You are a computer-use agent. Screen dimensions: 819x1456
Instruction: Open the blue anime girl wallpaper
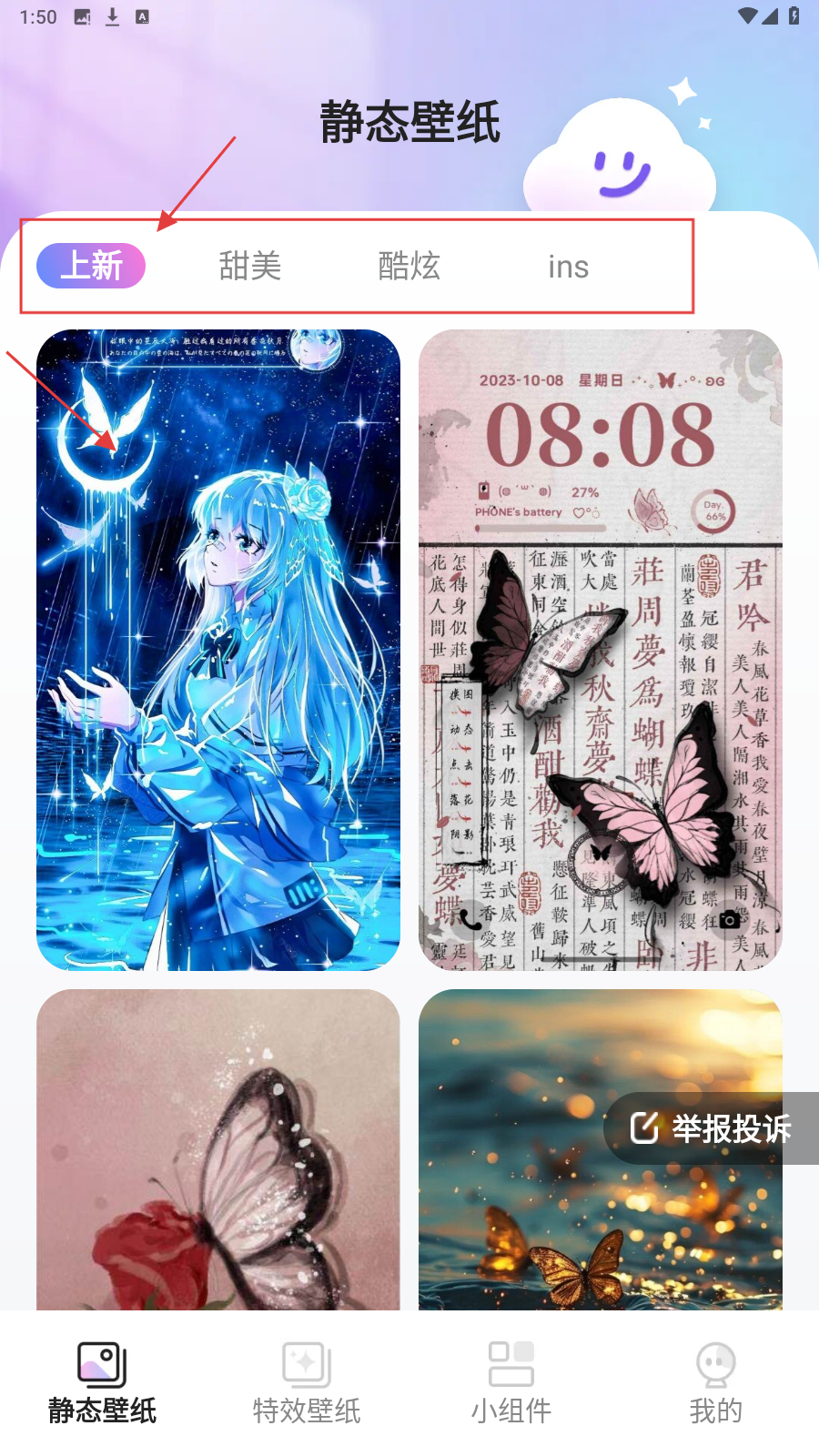click(218, 649)
